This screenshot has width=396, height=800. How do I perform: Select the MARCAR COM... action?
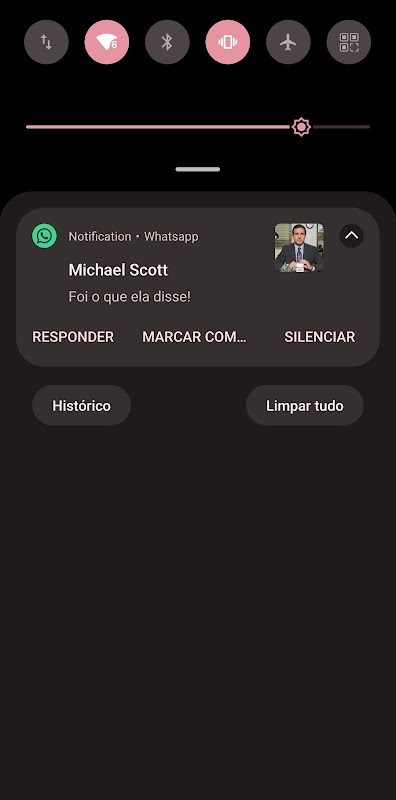[194, 337]
